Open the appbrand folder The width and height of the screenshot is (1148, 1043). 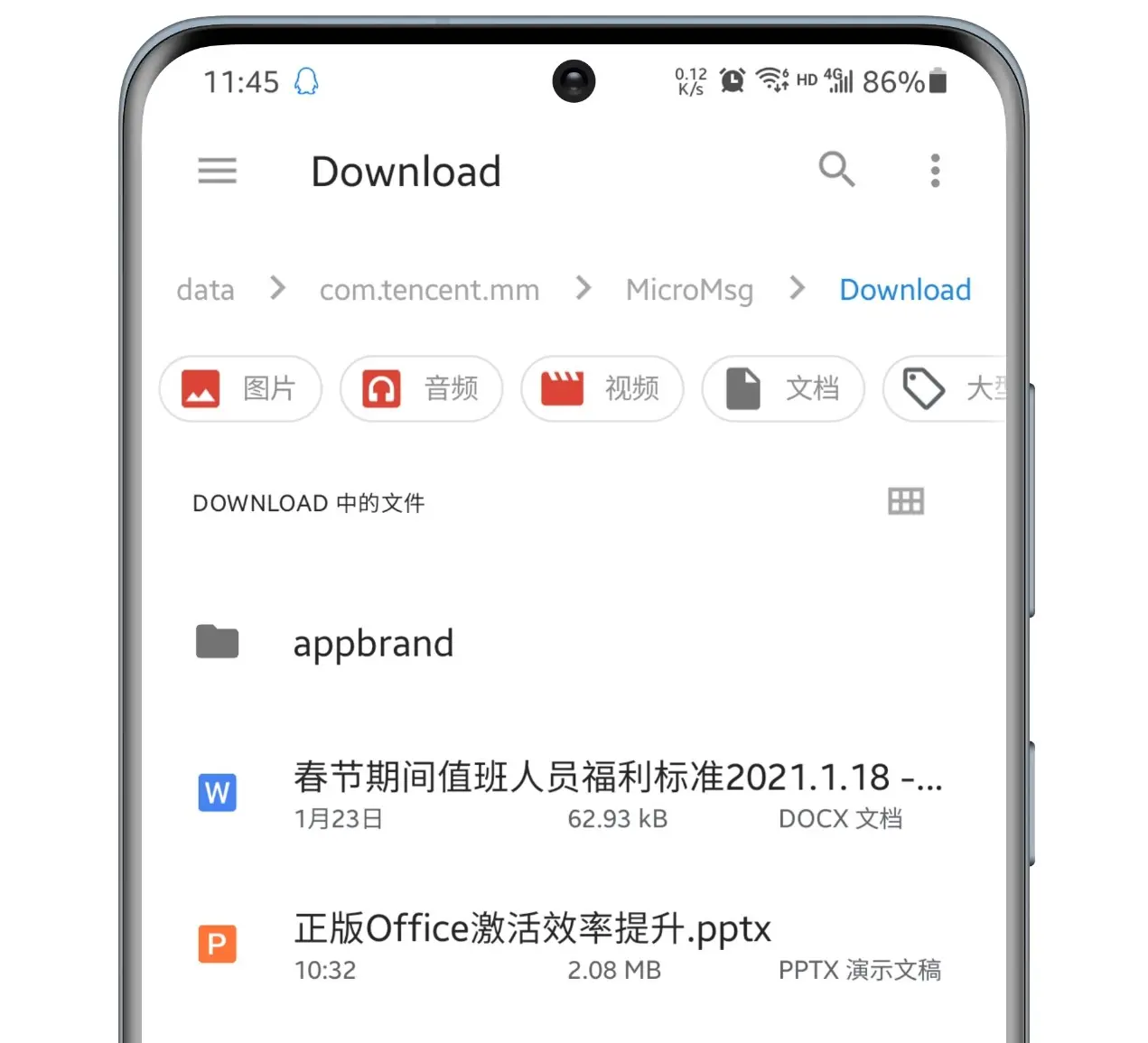pyautogui.click(x=373, y=643)
